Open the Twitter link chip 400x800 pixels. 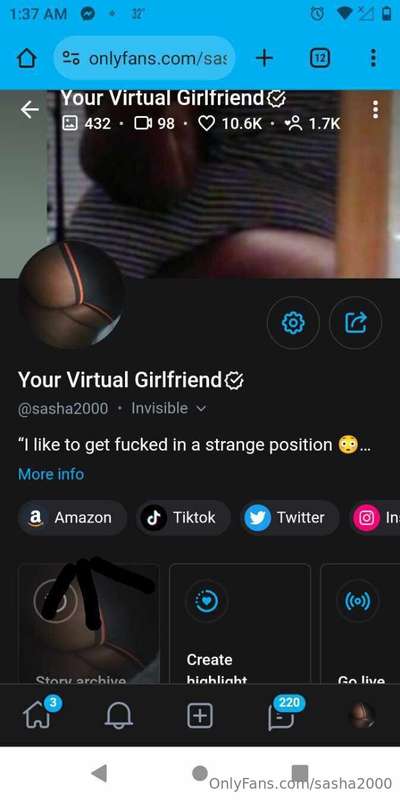click(x=290, y=517)
